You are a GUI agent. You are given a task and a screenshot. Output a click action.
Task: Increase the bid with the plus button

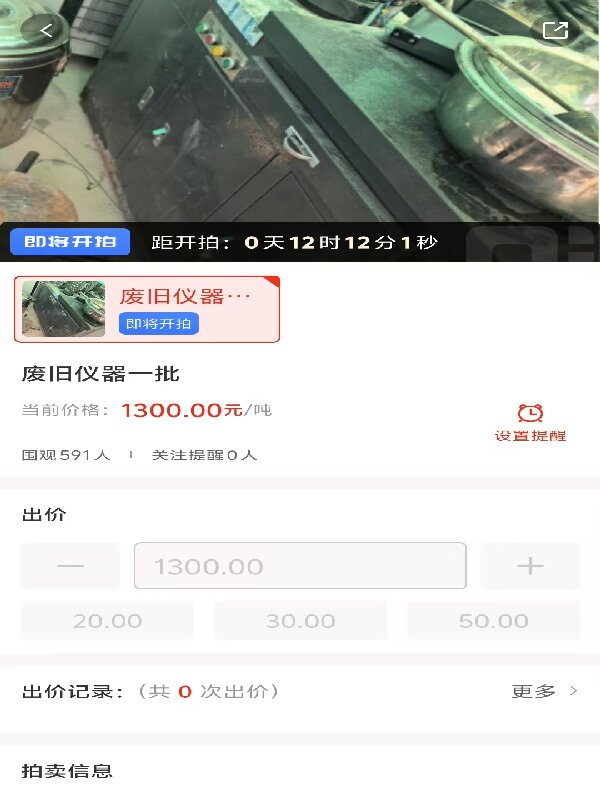coord(530,566)
